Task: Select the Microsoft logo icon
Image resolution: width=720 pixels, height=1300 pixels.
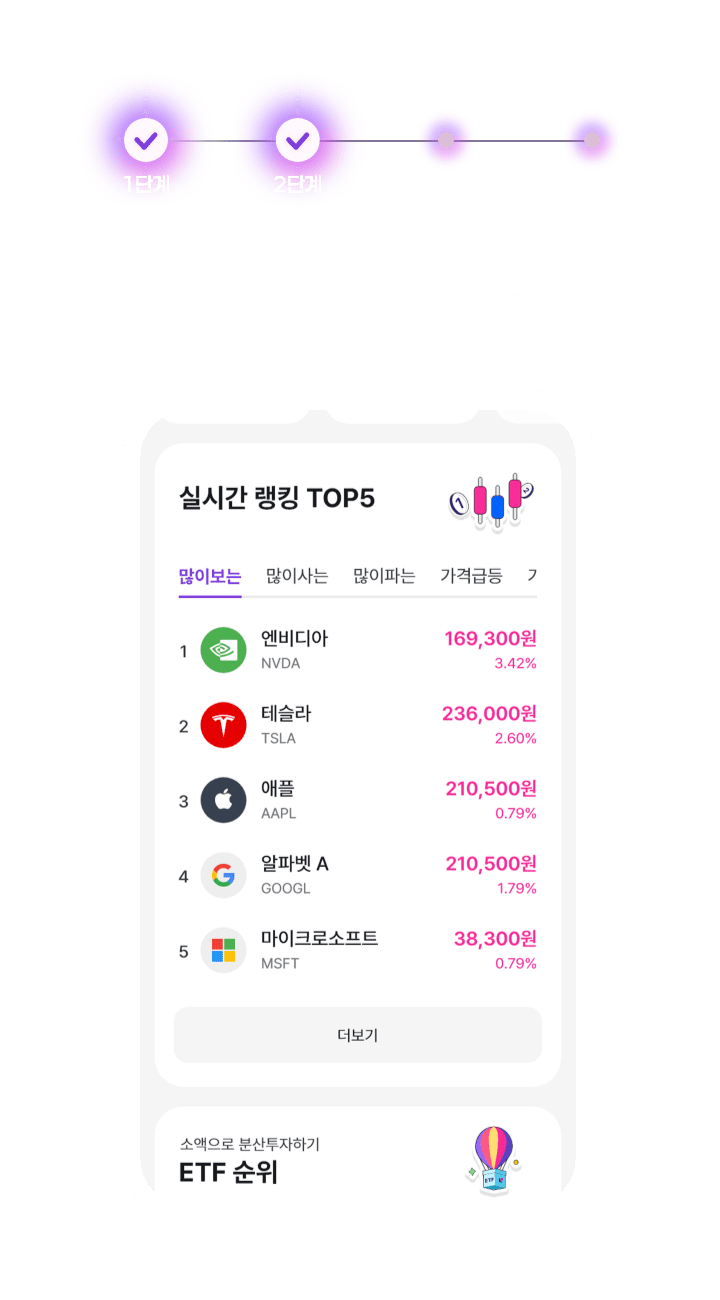Action: pyautogui.click(x=223, y=950)
